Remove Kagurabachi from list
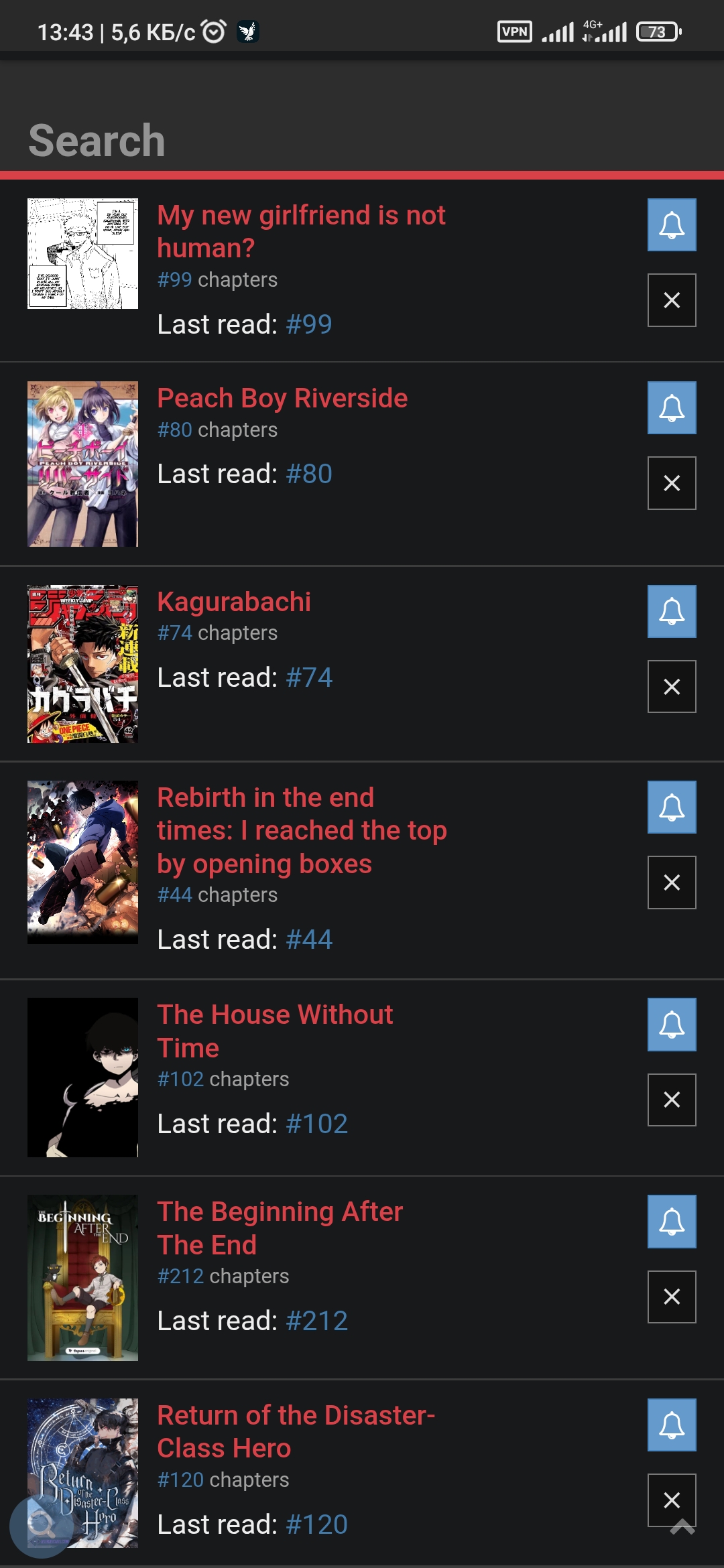Viewport: 724px width, 1568px height. tap(672, 687)
